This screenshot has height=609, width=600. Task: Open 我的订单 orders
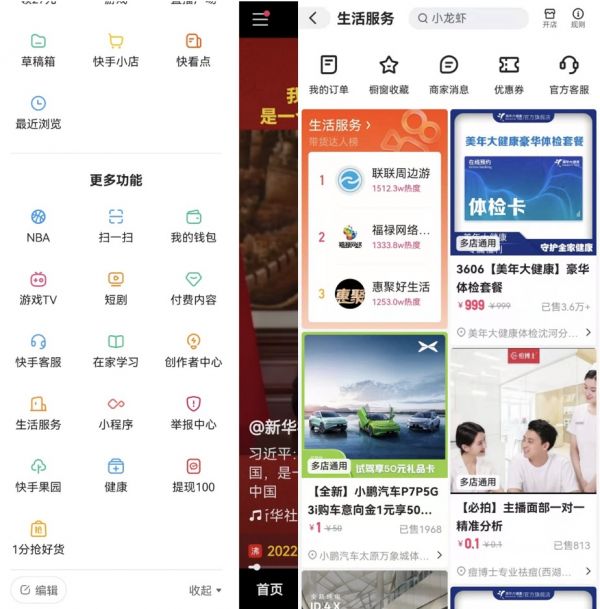328,73
